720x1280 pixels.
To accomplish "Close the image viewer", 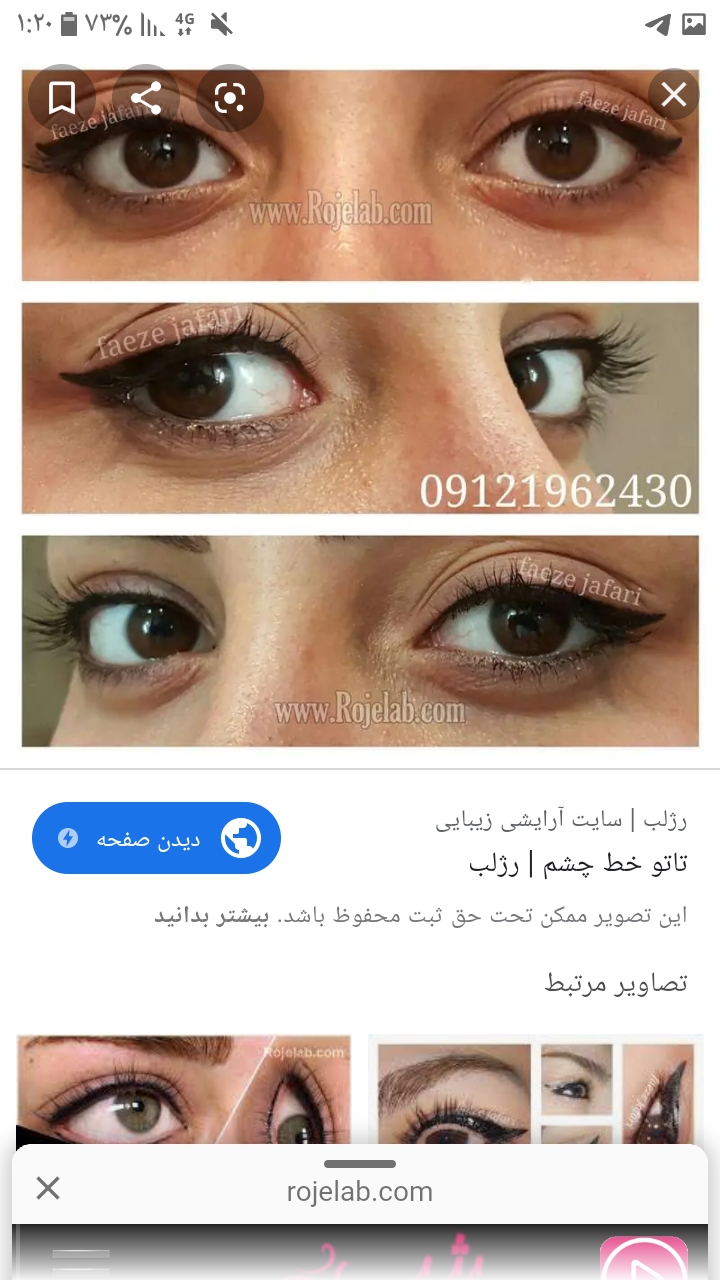I will pos(673,95).
